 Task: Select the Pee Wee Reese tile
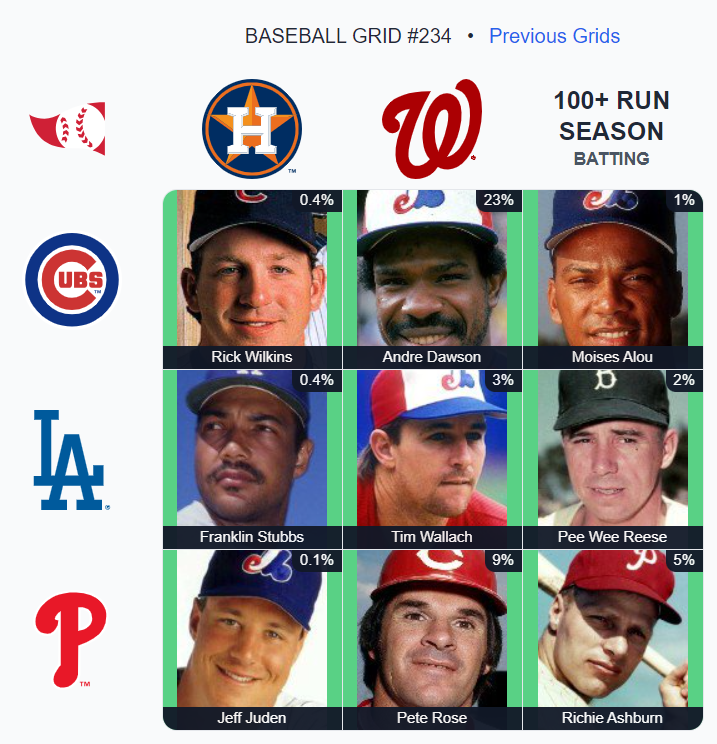[x=612, y=458]
